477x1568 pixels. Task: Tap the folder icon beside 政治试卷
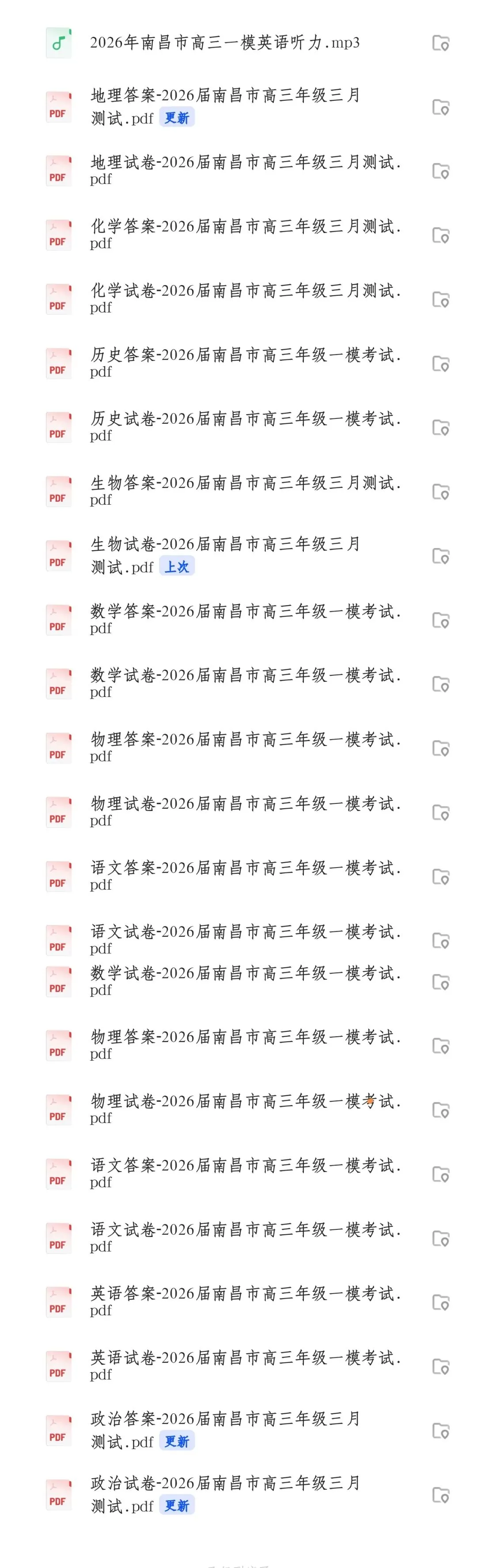(x=440, y=1495)
